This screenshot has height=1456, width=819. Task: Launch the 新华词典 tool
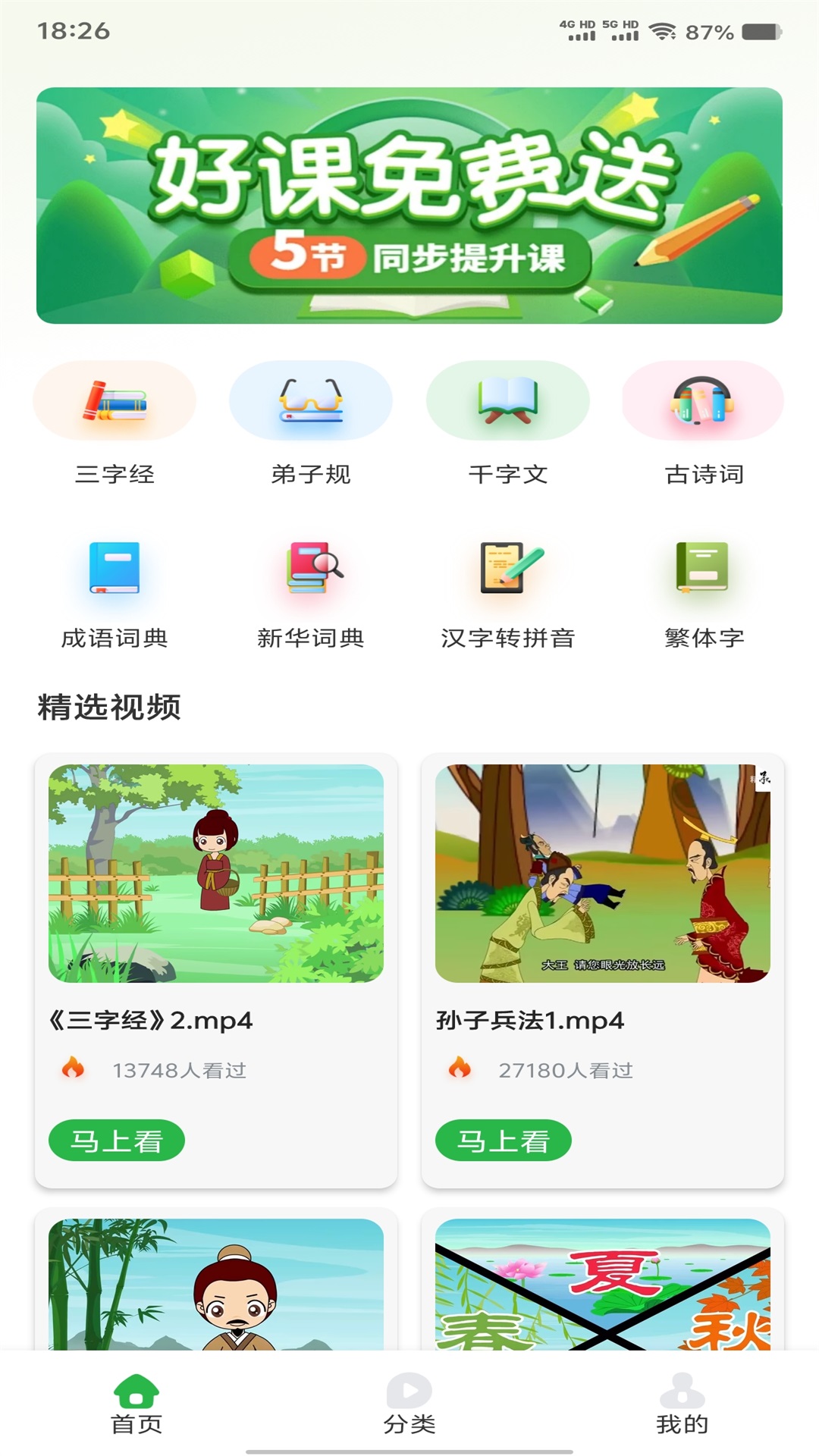[311, 593]
